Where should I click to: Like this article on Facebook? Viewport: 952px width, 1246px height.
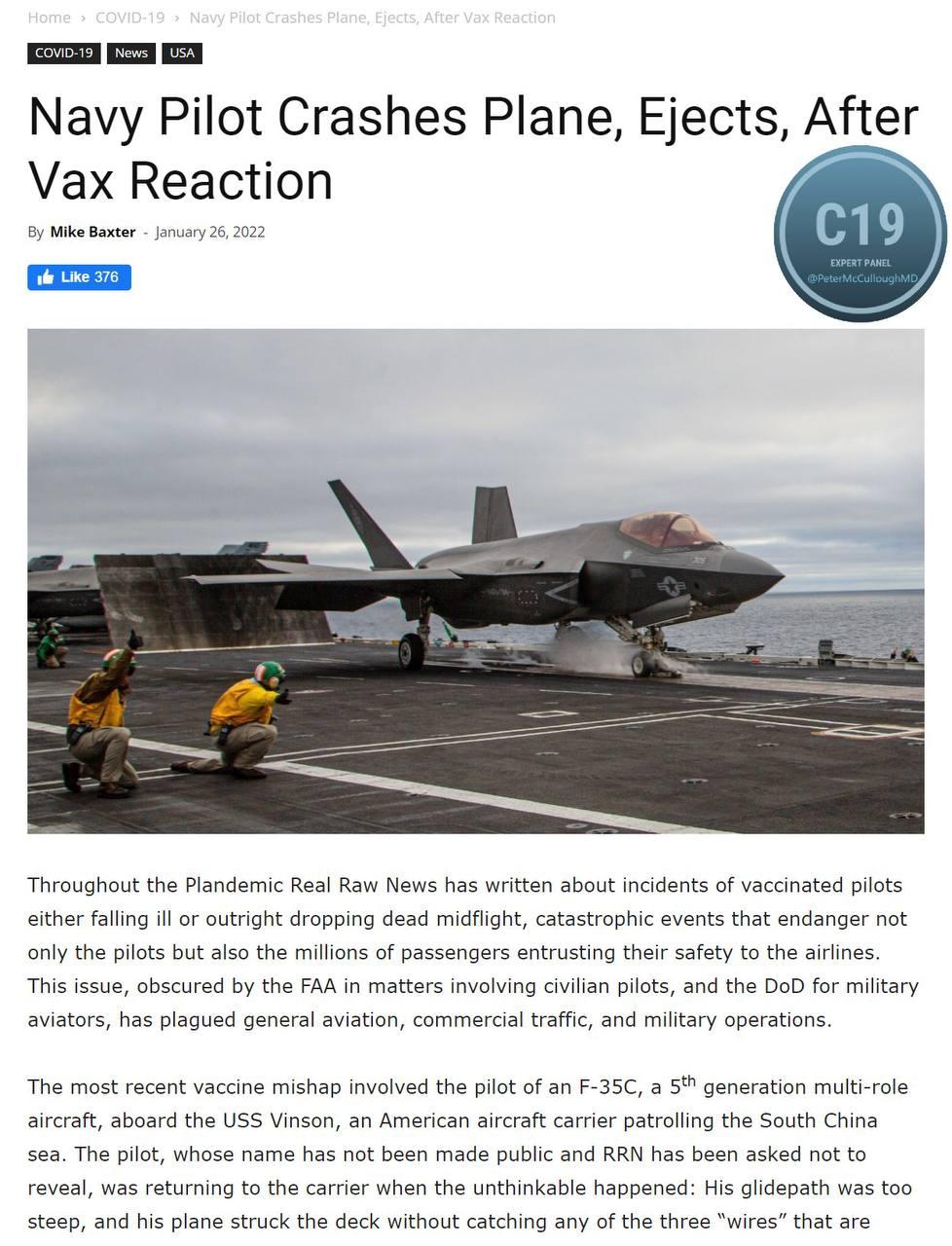(x=79, y=277)
